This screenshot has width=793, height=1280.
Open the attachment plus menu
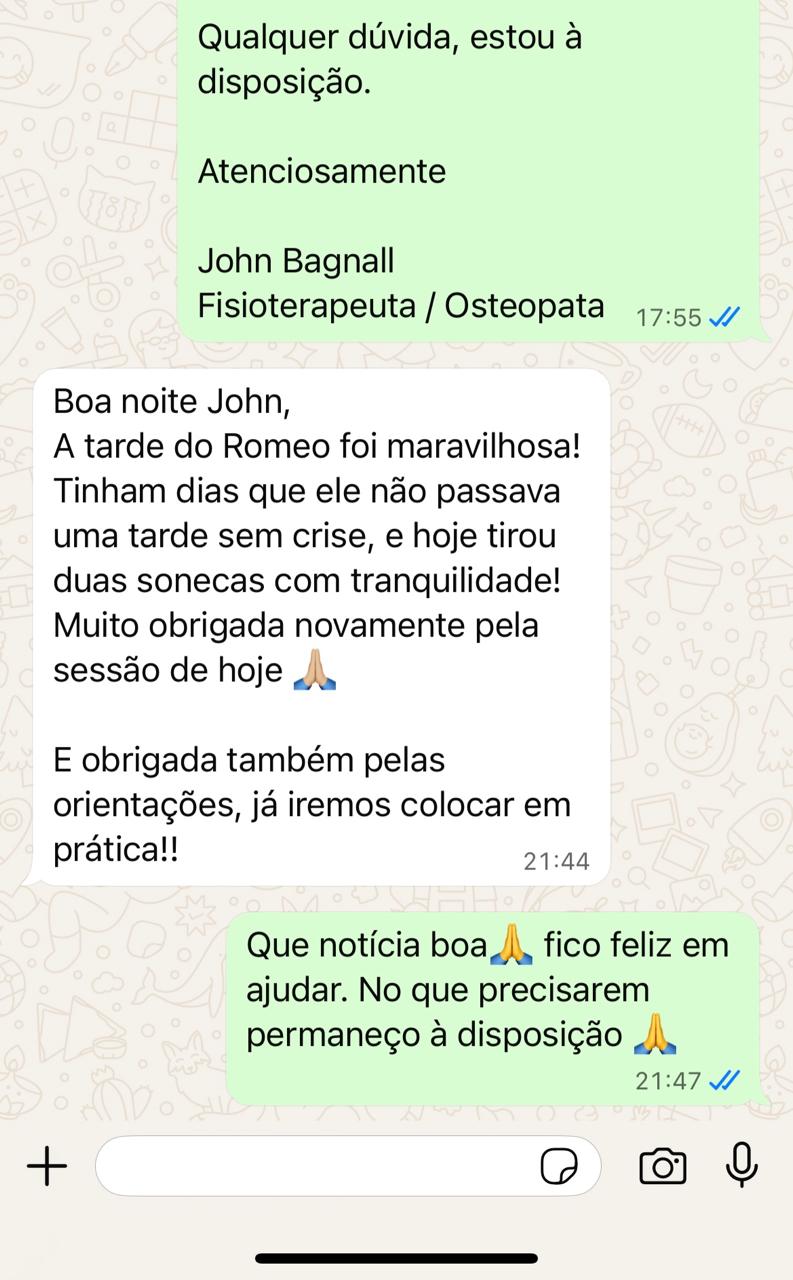[x=46, y=1165]
